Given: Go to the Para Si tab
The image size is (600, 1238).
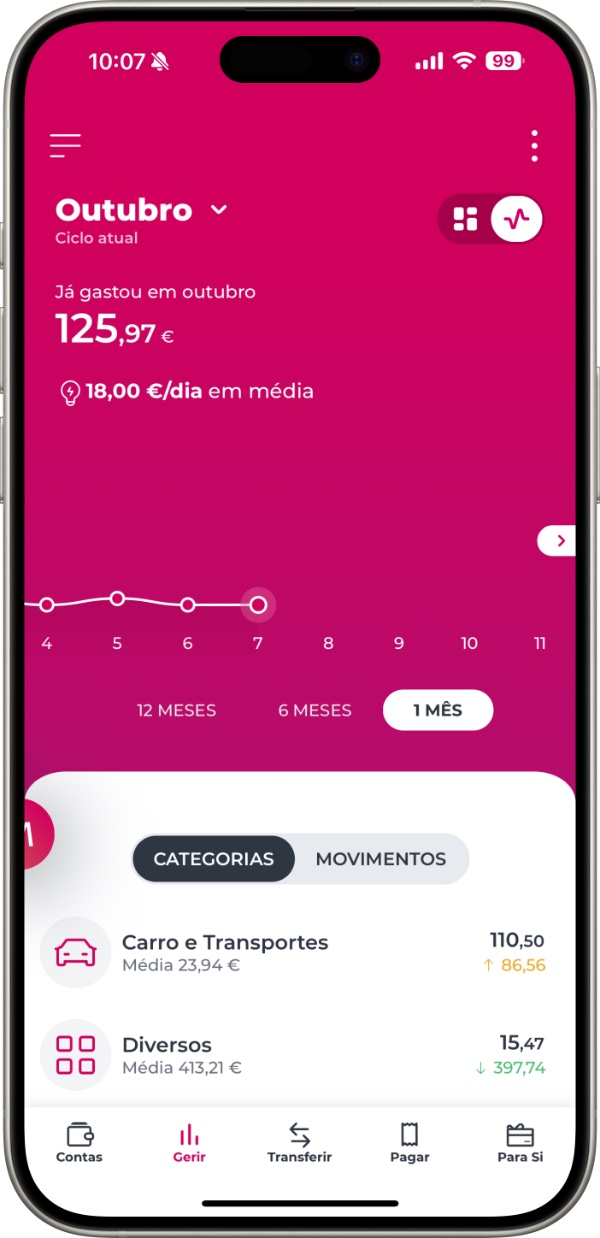Looking at the screenshot, I should pos(520,1143).
